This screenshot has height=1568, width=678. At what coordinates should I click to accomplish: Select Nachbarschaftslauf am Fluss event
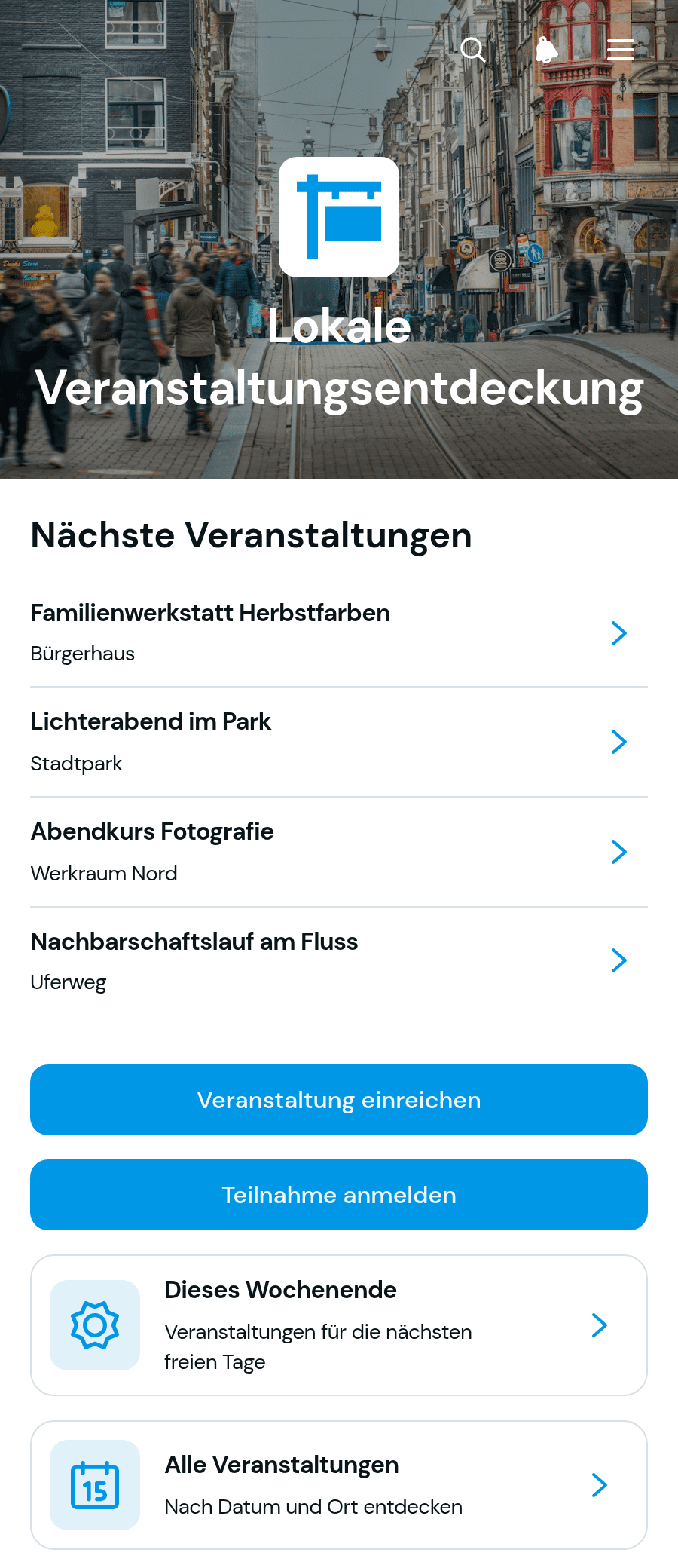339,961
